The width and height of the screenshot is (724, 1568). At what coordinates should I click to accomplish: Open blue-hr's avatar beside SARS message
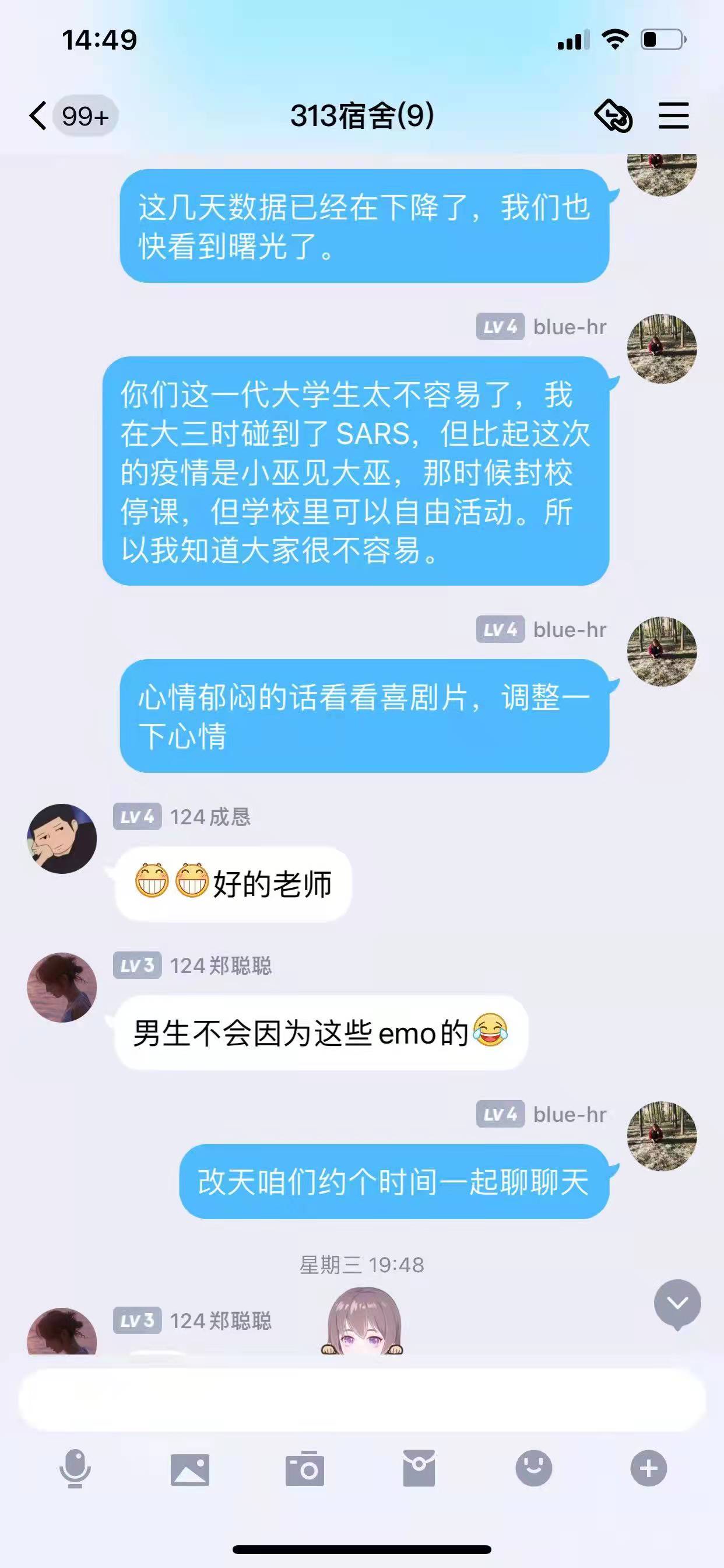coord(662,349)
